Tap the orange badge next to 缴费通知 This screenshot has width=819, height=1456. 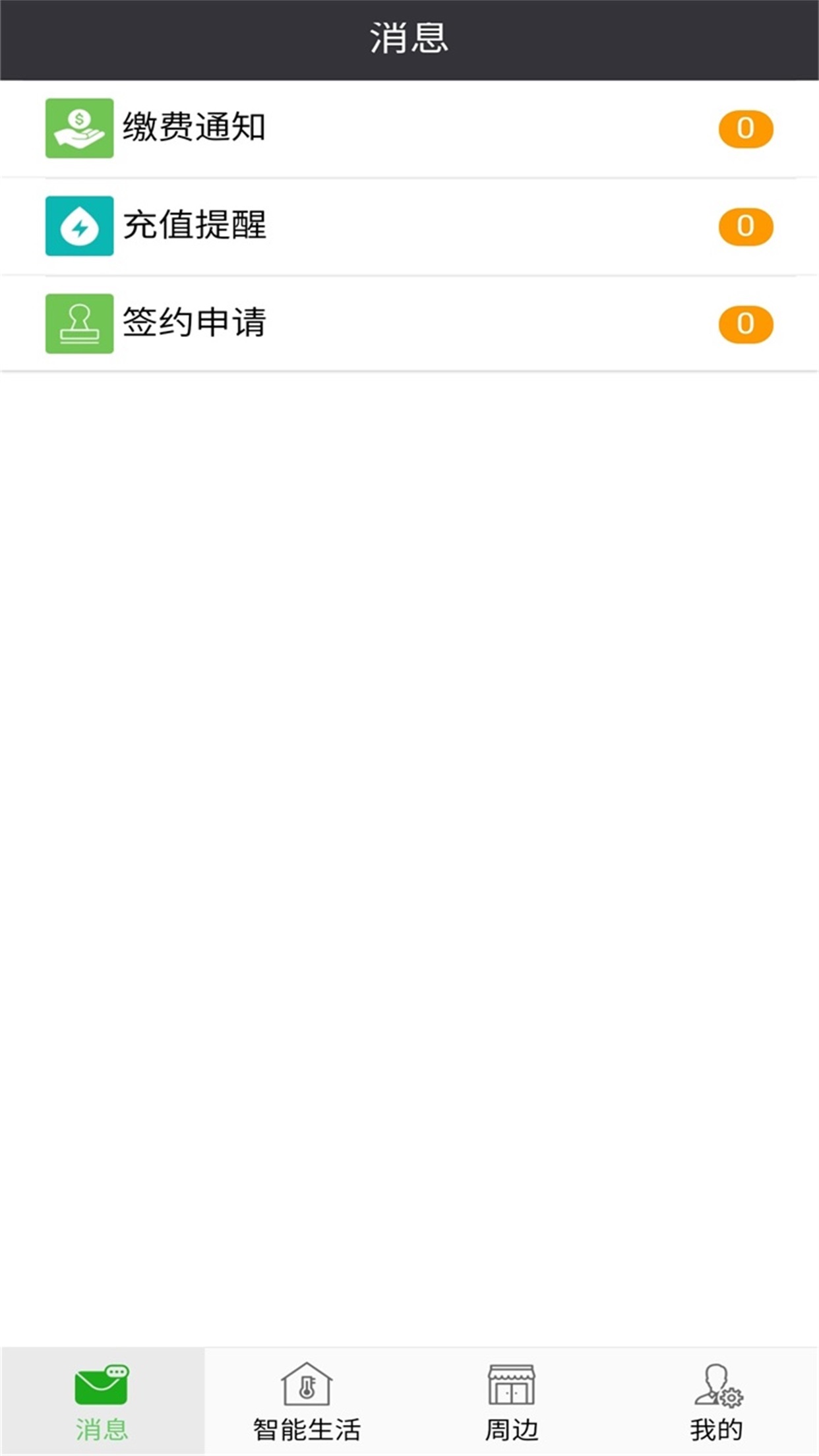click(745, 129)
